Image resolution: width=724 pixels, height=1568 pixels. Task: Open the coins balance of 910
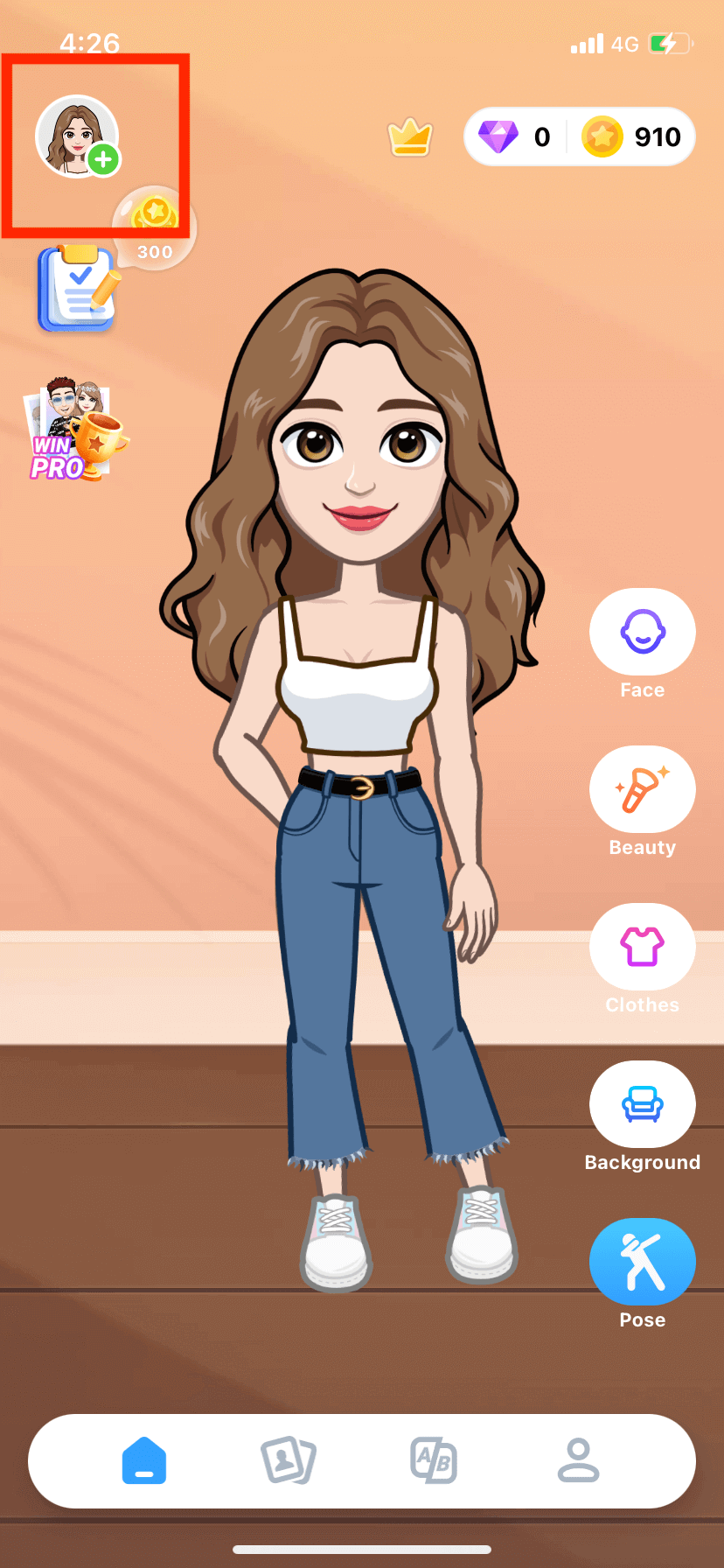[x=634, y=137]
